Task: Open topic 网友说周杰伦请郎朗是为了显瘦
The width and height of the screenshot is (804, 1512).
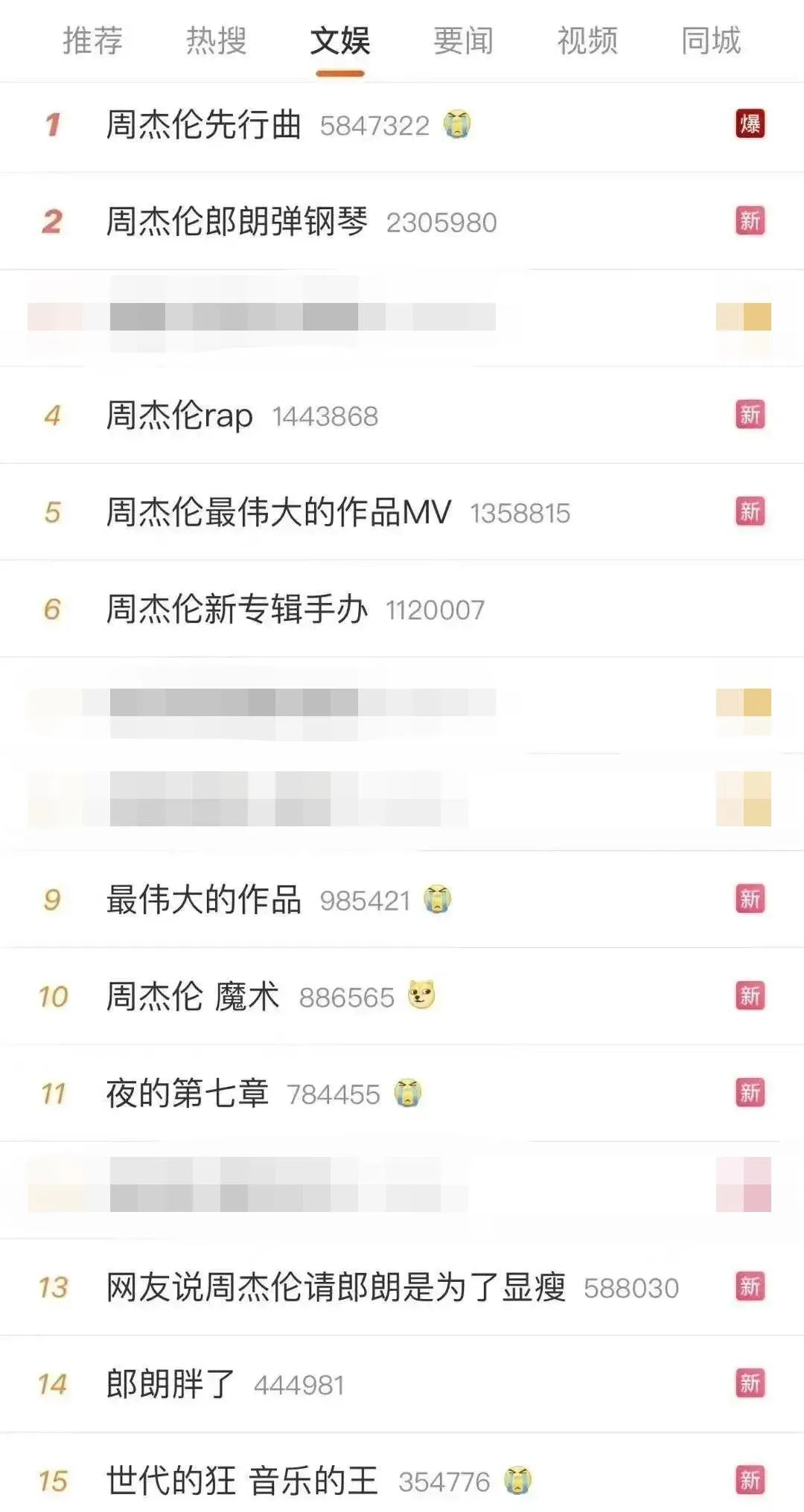Action: point(336,1287)
